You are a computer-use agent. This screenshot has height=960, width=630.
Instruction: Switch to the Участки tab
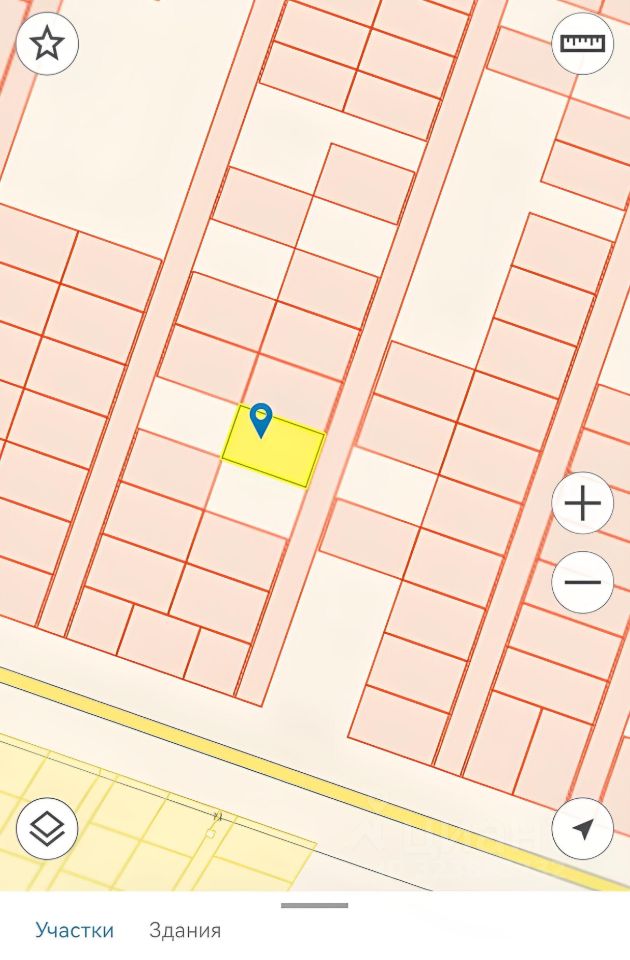click(75, 930)
